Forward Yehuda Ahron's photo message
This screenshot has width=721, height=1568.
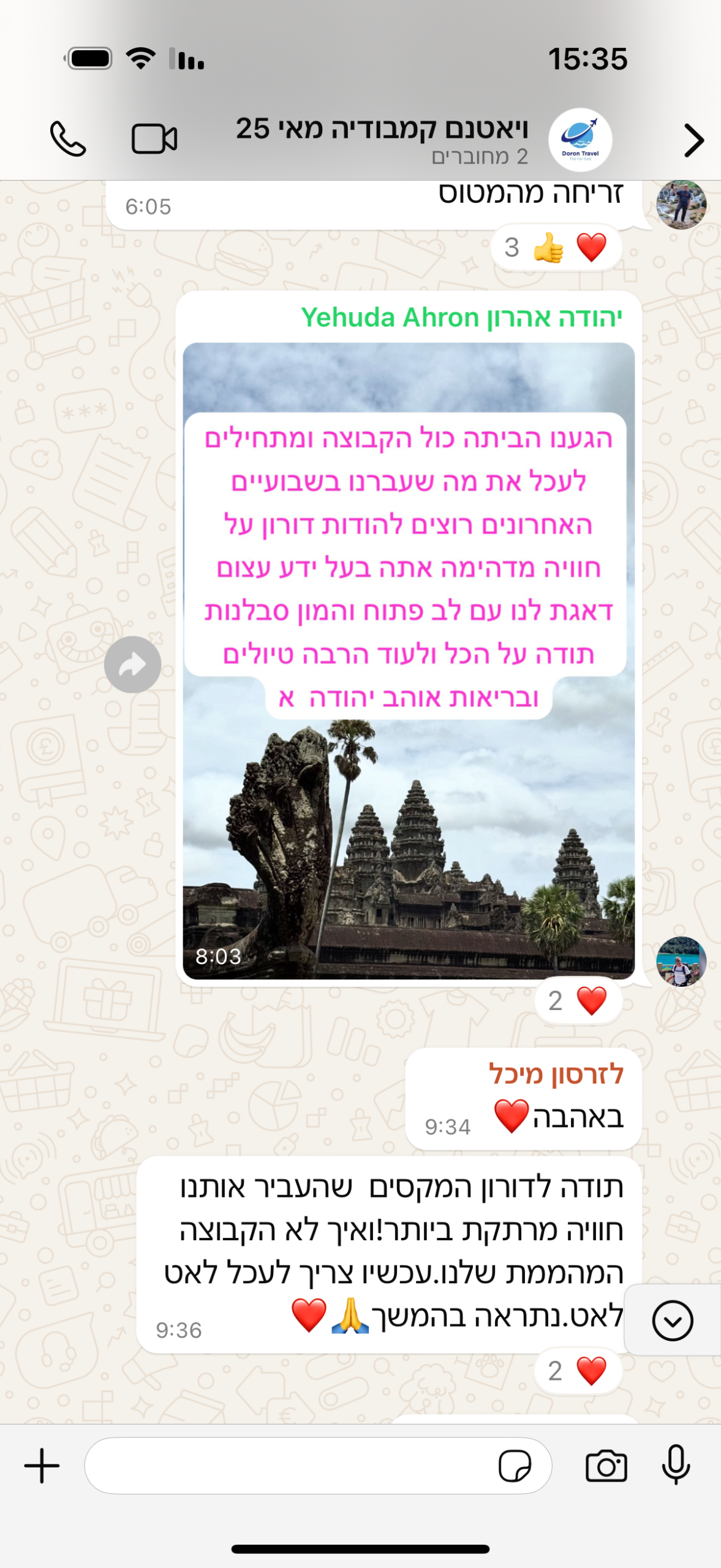[x=132, y=665]
